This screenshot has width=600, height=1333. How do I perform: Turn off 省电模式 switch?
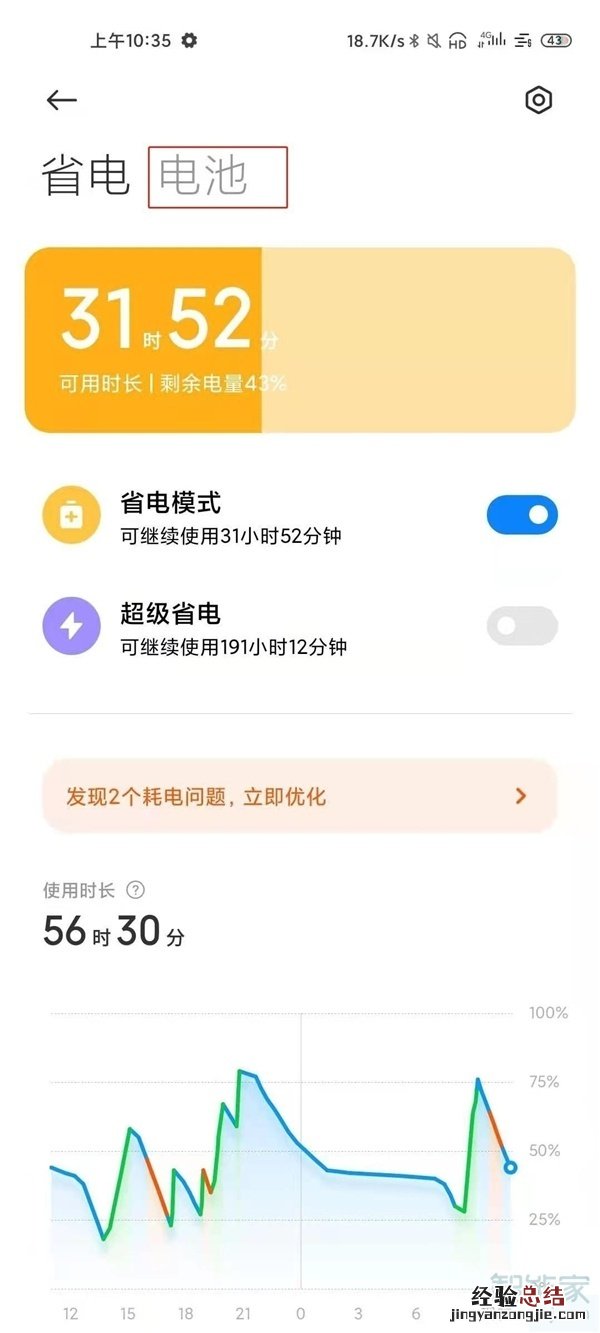point(521,516)
